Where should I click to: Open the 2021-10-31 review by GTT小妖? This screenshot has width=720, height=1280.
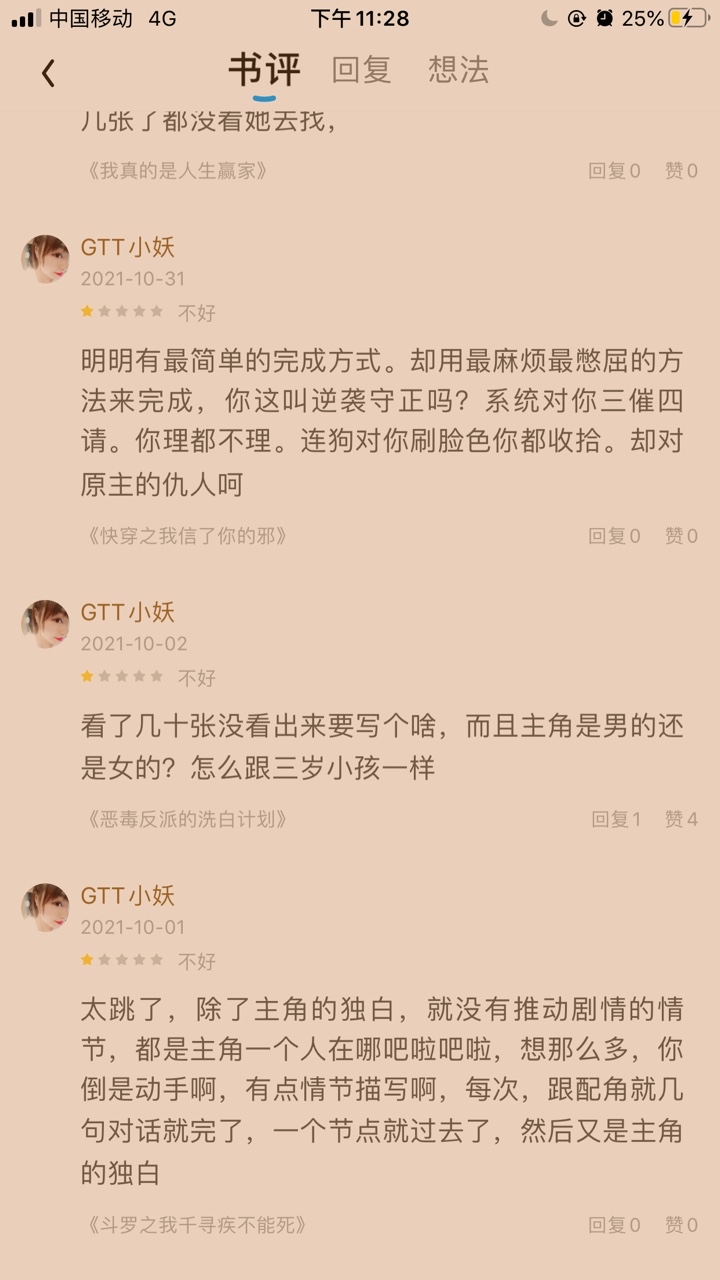coord(380,423)
